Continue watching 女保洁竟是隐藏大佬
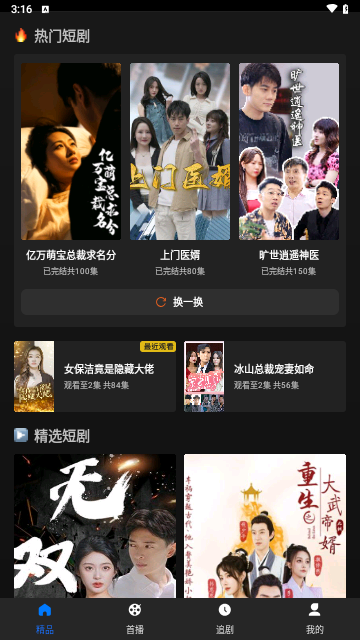The image size is (360, 640). tap(95, 376)
